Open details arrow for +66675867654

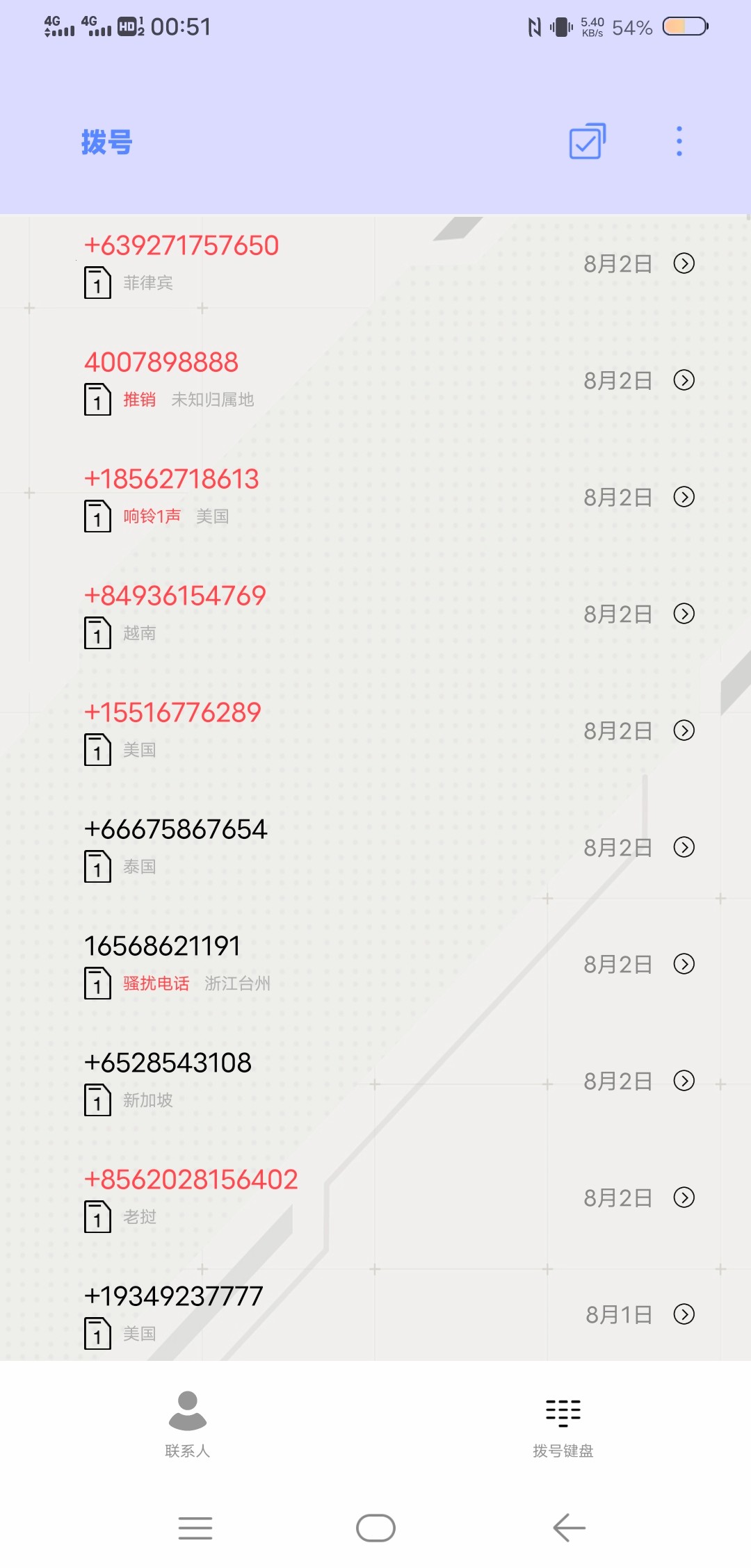[x=684, y=847]
